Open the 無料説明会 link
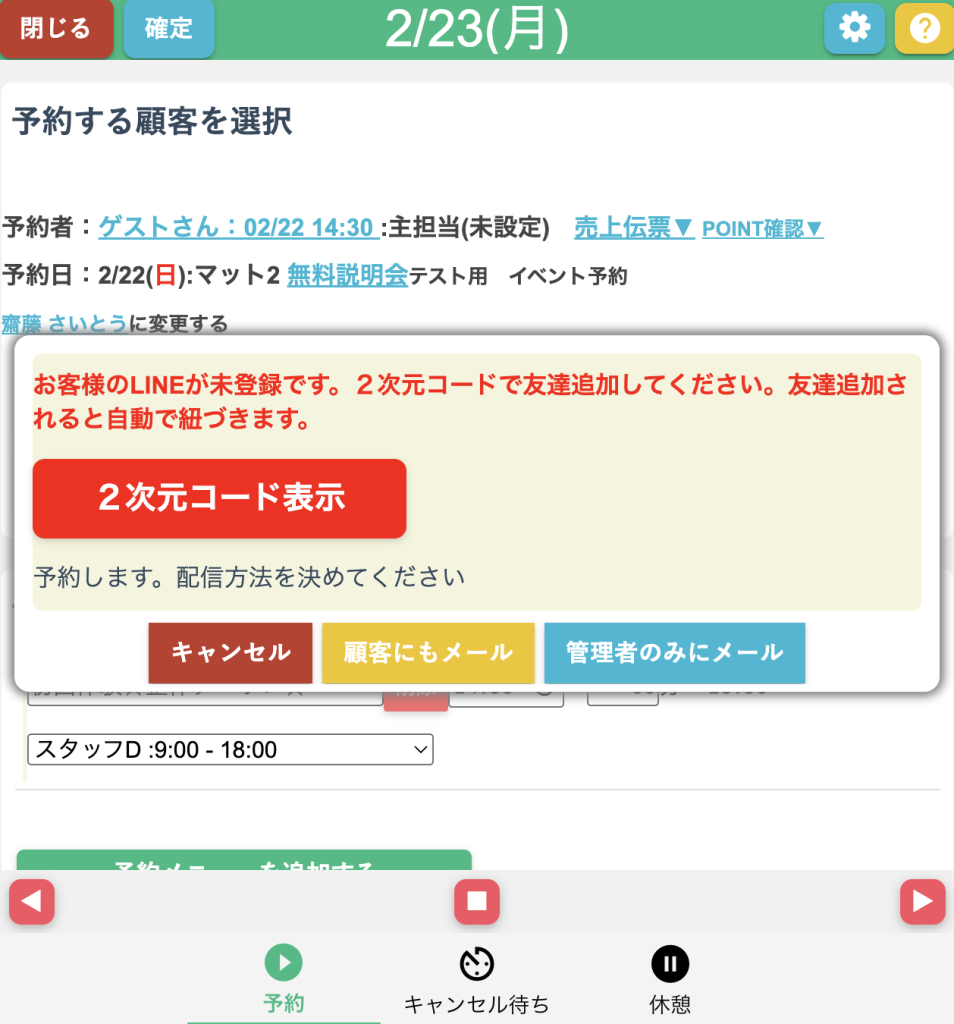This screenshot has width=954, height=1024. (x=347, y=275)
